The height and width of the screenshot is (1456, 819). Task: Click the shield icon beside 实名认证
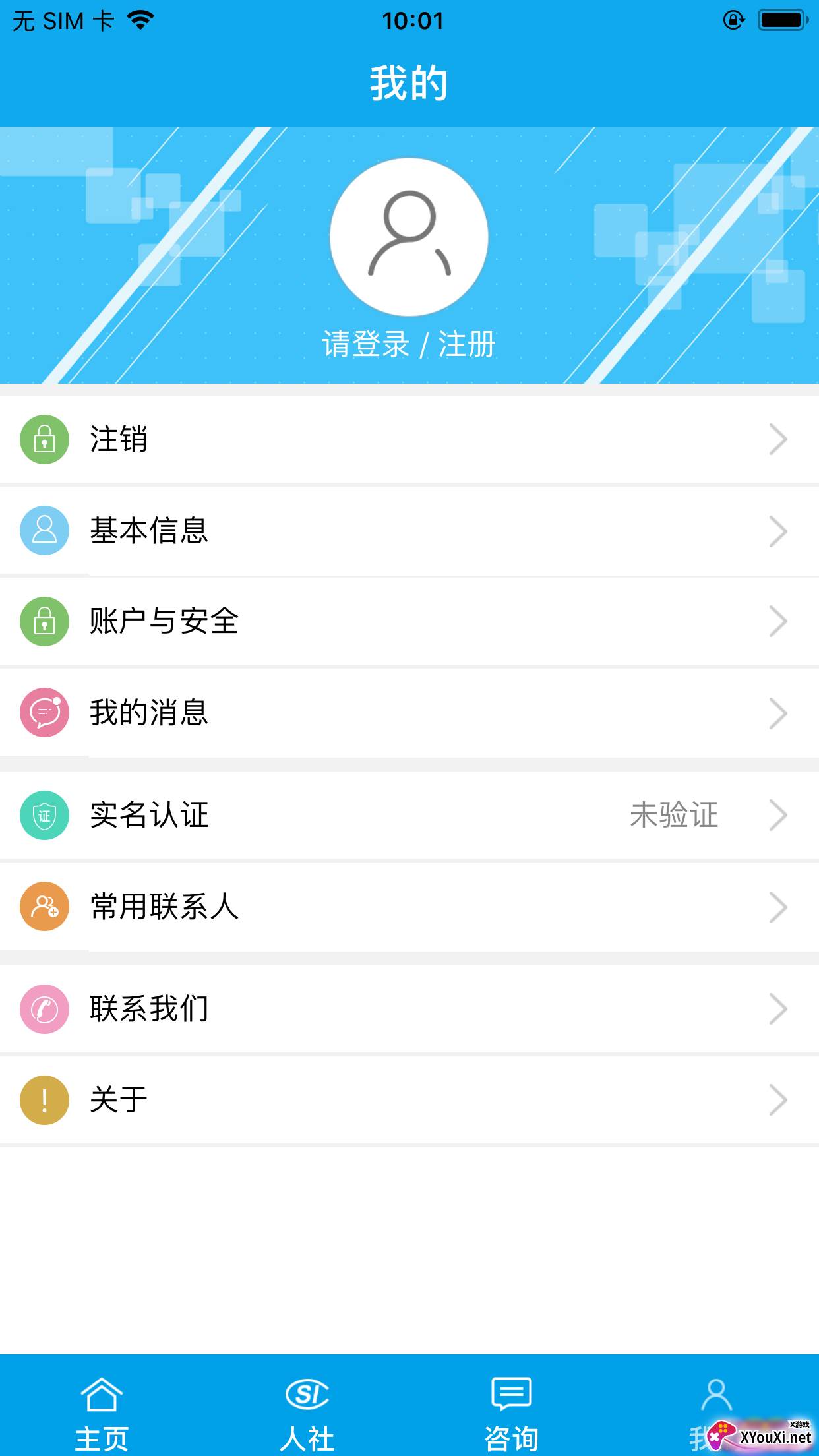click(x=44, y=816)
